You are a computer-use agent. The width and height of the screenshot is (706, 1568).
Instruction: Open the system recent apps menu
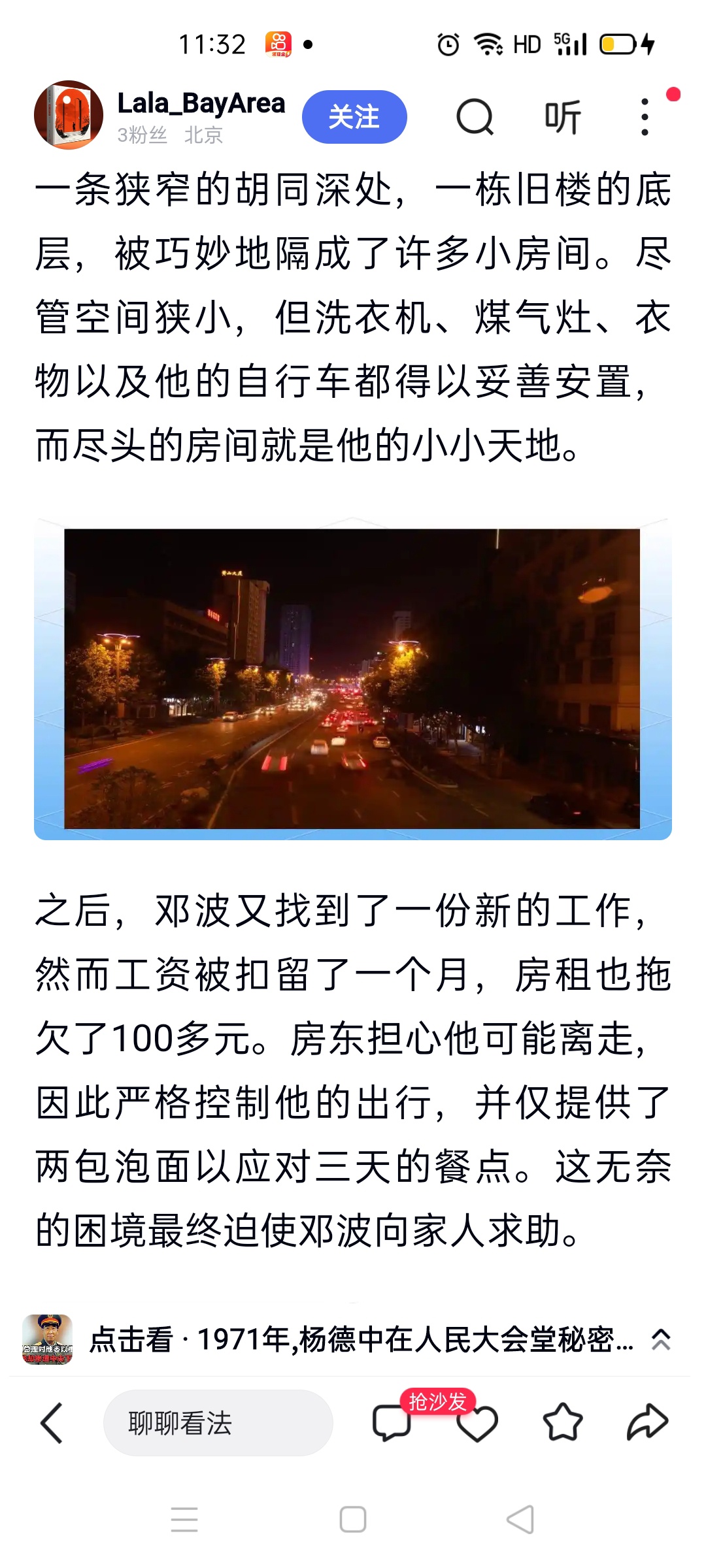click(184, 1520)
